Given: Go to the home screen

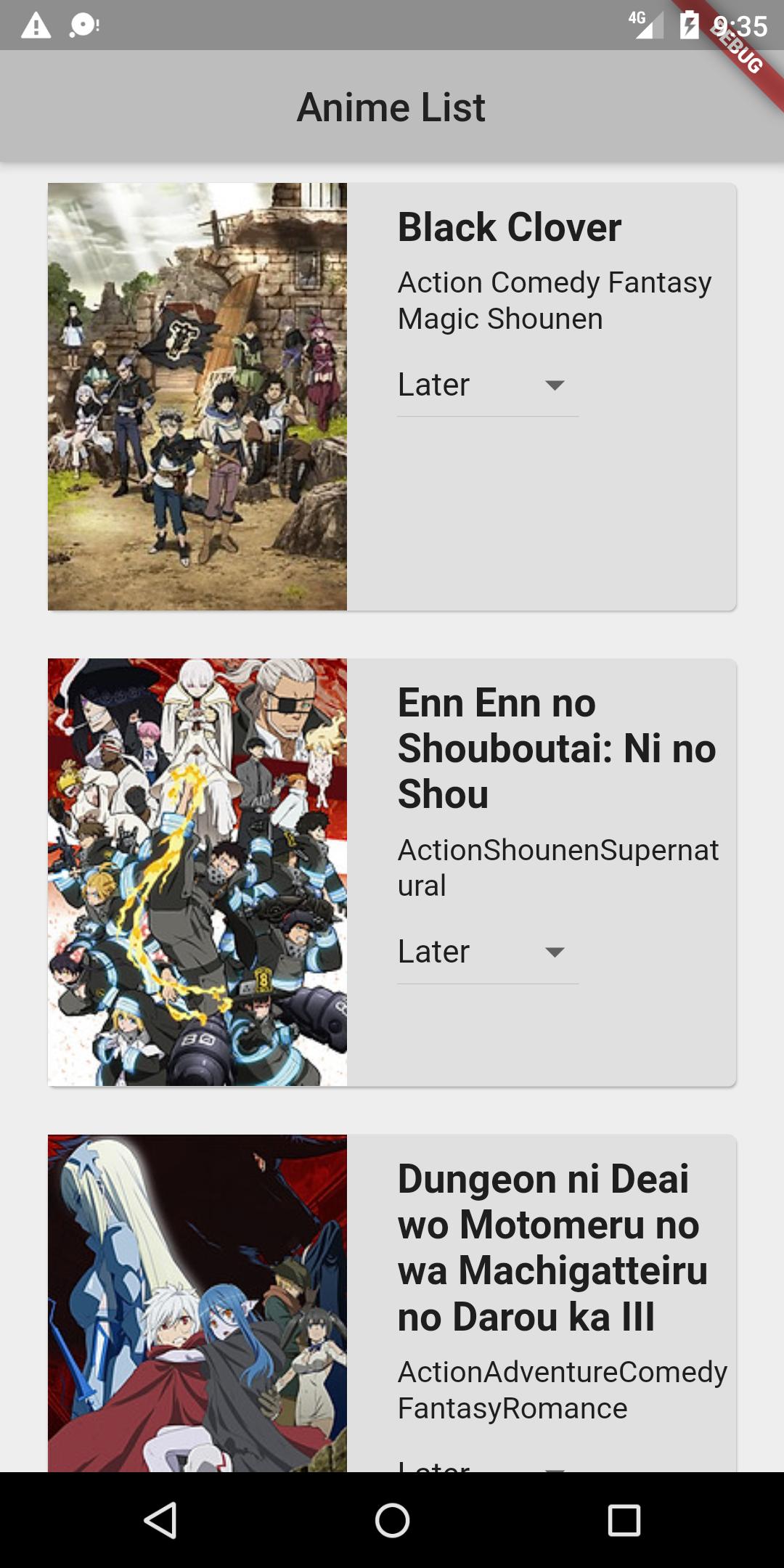Looking at the screenshot, I should 392,1520.
